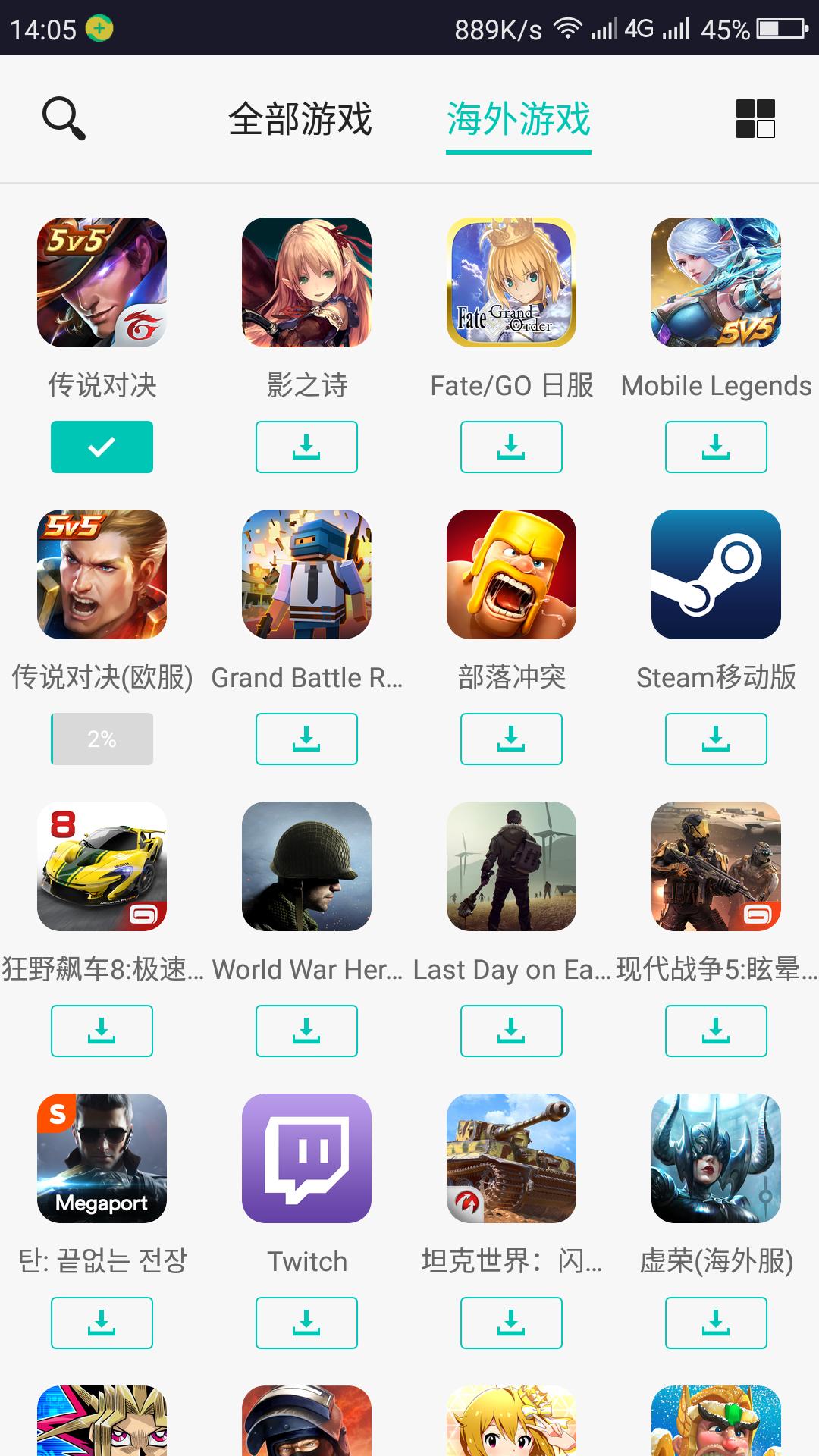The image size is (819, 1456).
Task: Open the 狂野飙车8 game icon
Action: 102,867
